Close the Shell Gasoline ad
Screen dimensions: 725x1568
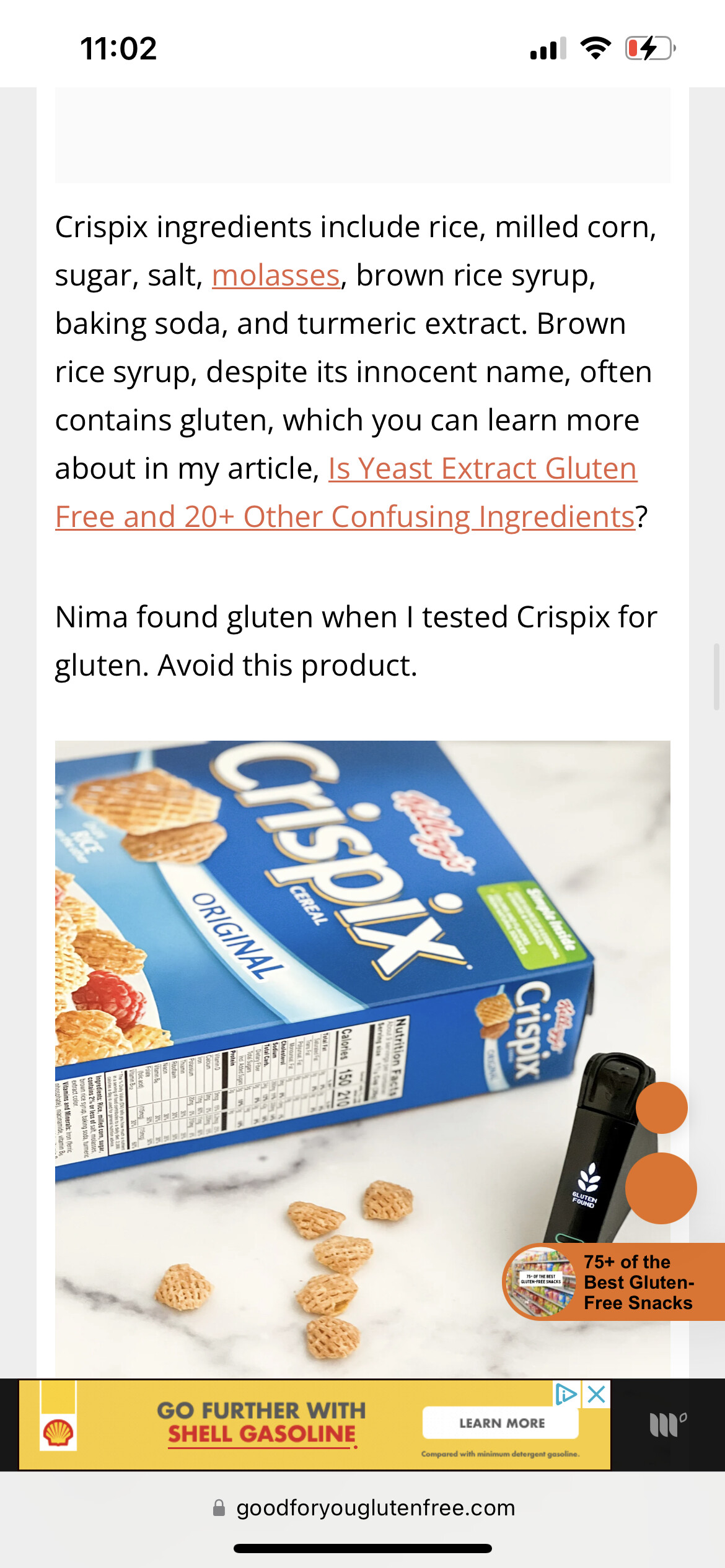[x=596, y=1394]
